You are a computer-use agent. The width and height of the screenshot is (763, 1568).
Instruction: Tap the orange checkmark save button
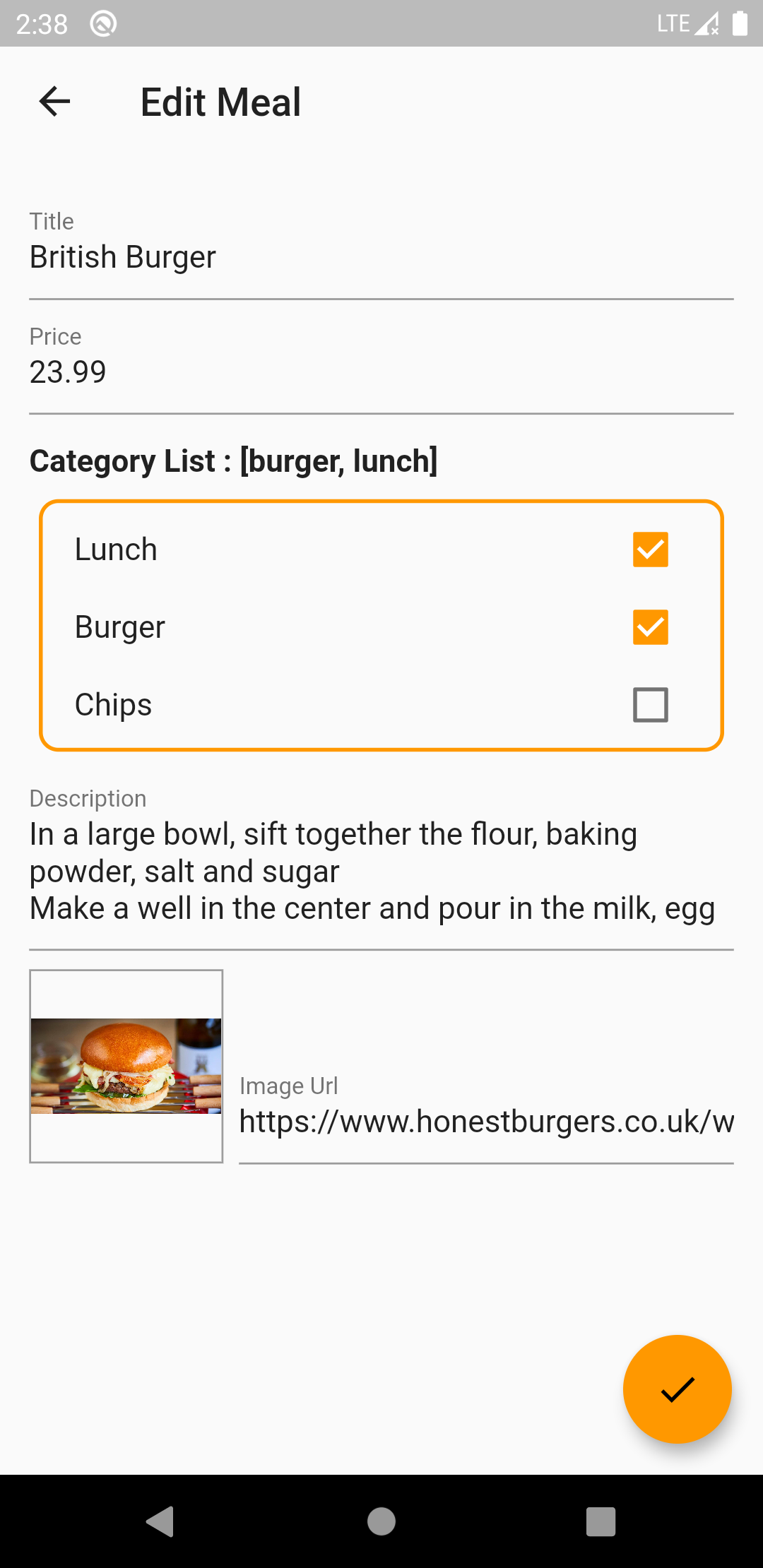pyautogui.click(x=676, y=1389)
